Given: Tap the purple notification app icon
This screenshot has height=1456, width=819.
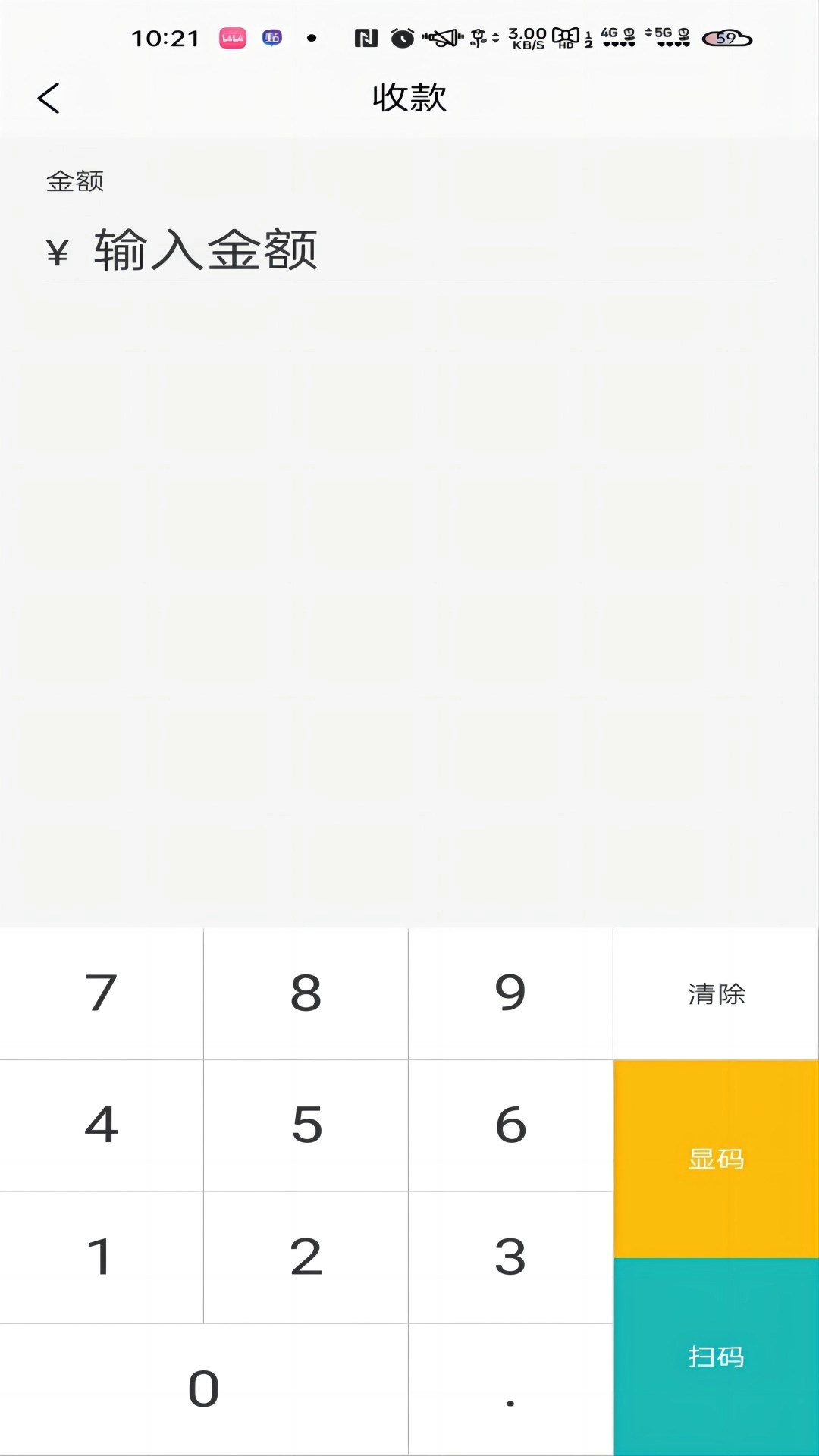Looking at the screenshot, I should (271, 36).
